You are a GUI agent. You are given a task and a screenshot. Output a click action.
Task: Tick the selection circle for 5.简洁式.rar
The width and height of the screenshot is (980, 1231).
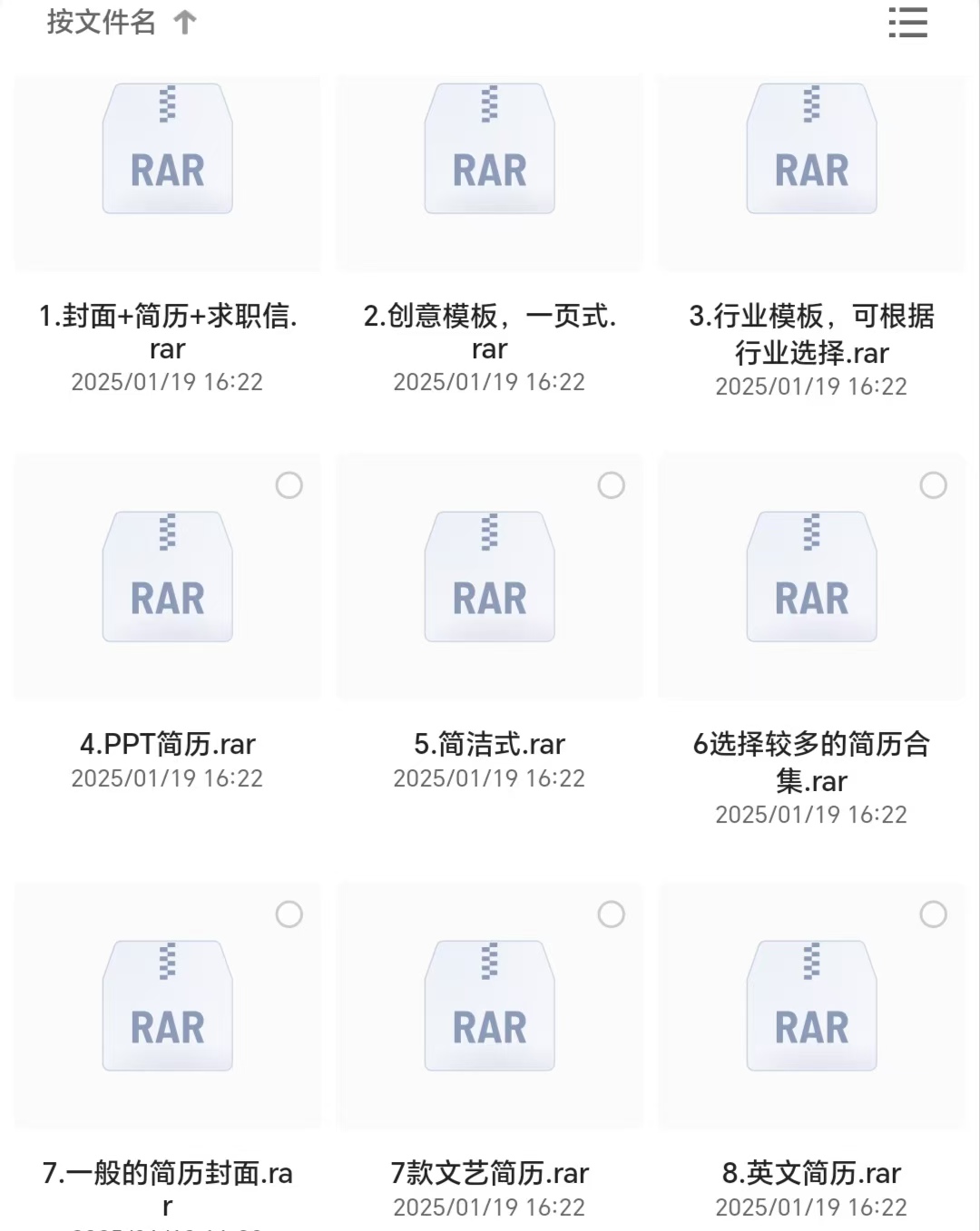[612, 485]
